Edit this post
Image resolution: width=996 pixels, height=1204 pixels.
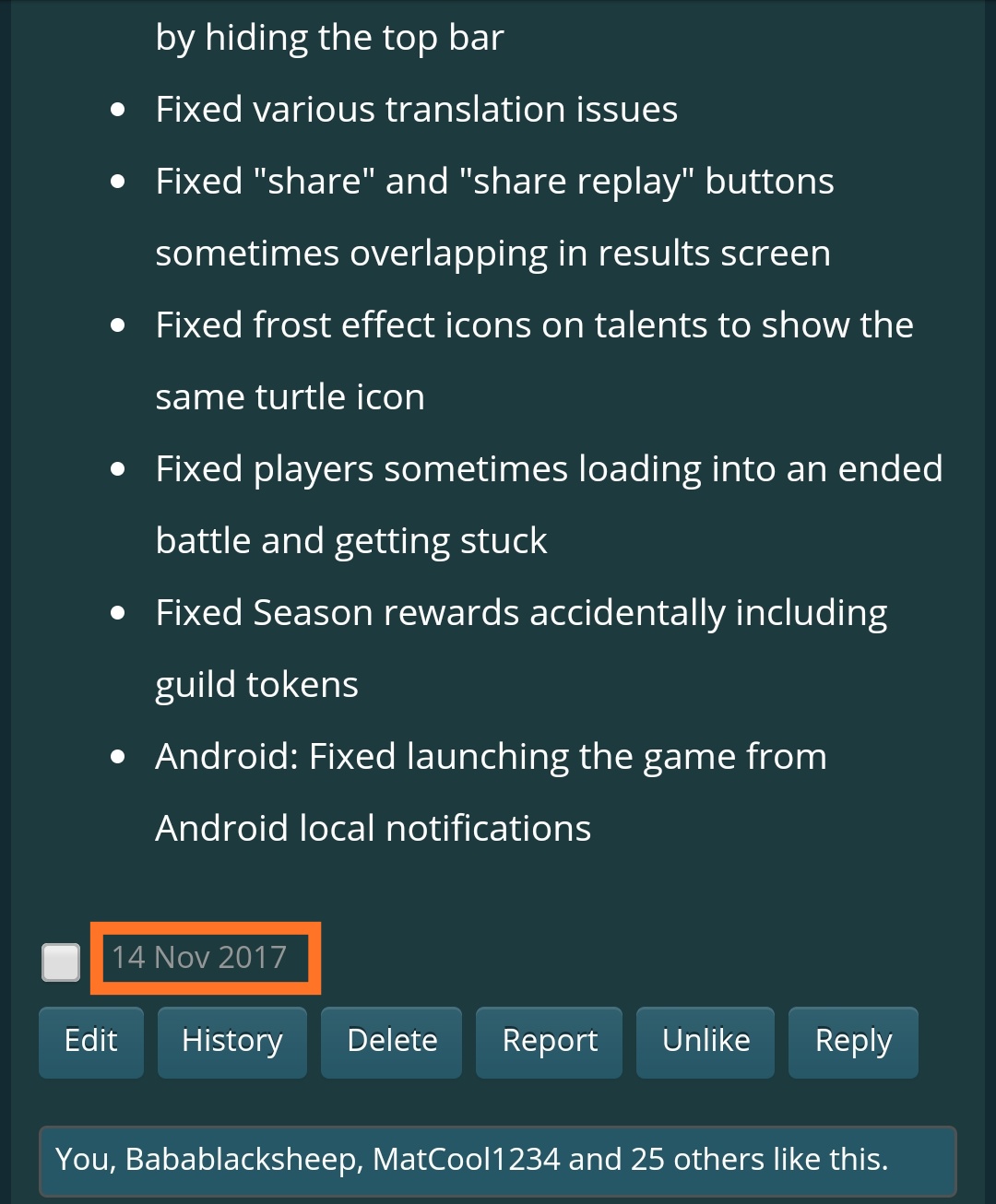90,1041
